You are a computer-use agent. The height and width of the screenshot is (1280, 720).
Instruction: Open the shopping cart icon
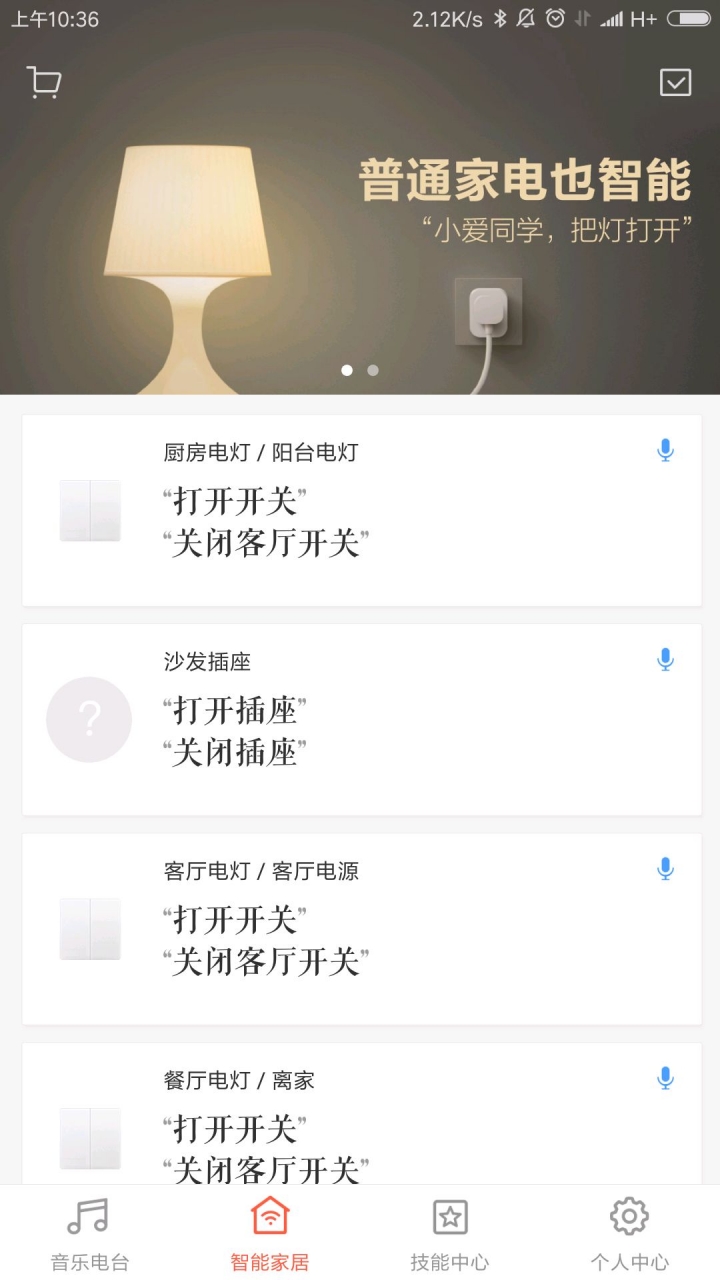[x=44, y=83]
